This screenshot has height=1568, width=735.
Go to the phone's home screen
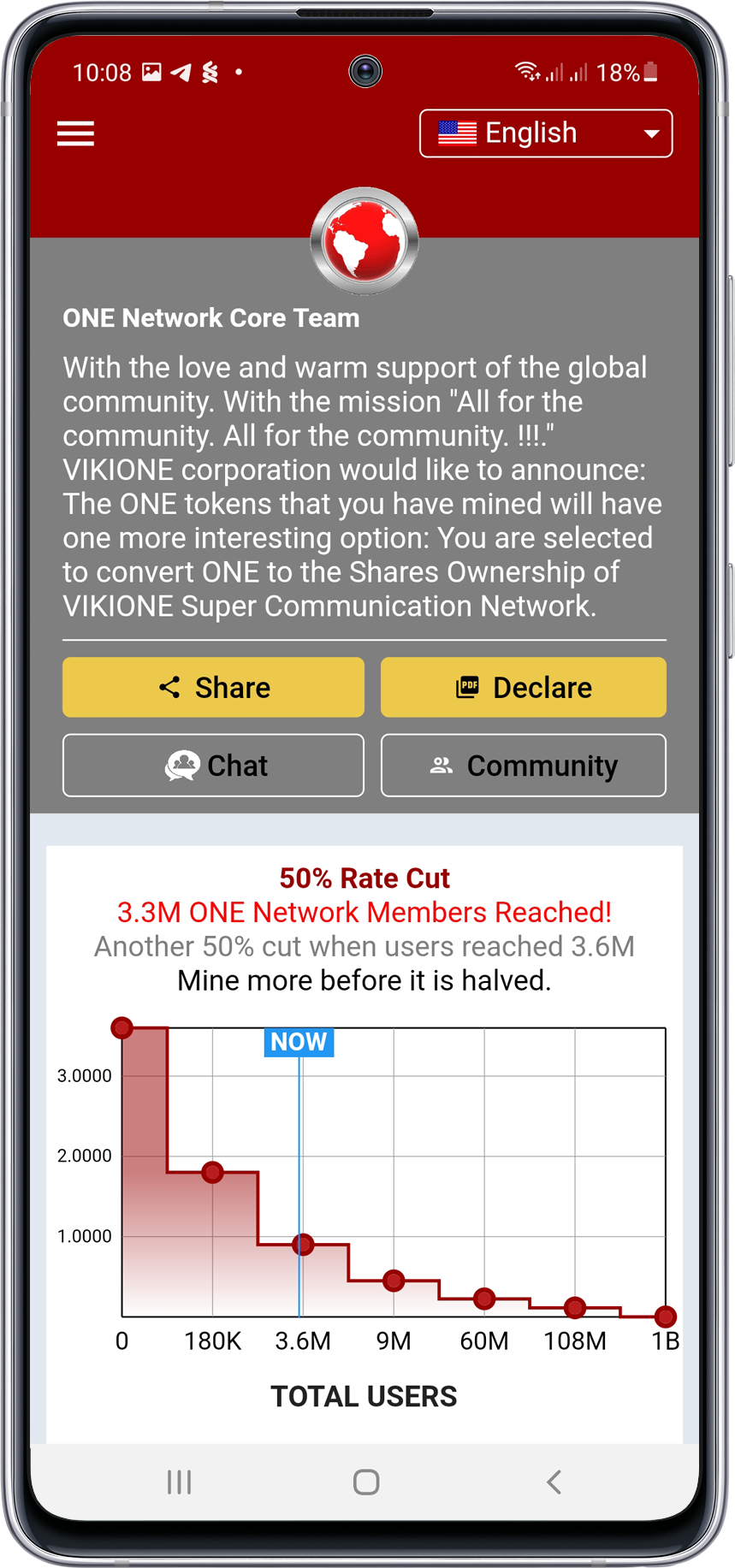click(x=366, y=1482)
